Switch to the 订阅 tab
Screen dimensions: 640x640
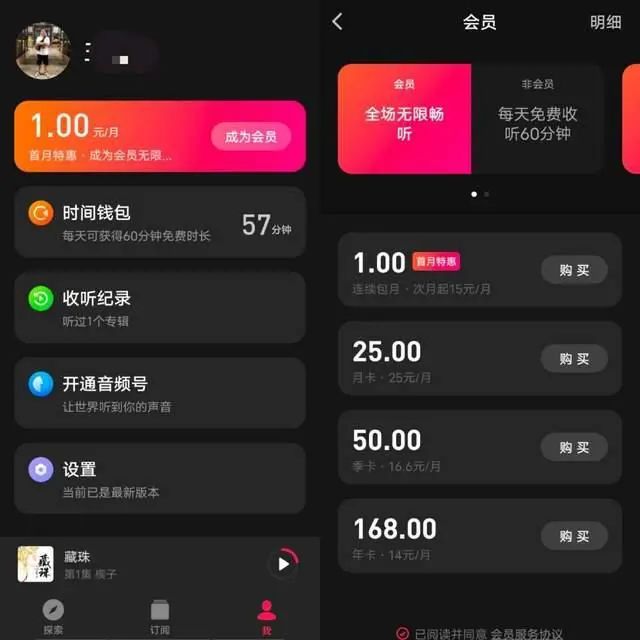(160, 616)
